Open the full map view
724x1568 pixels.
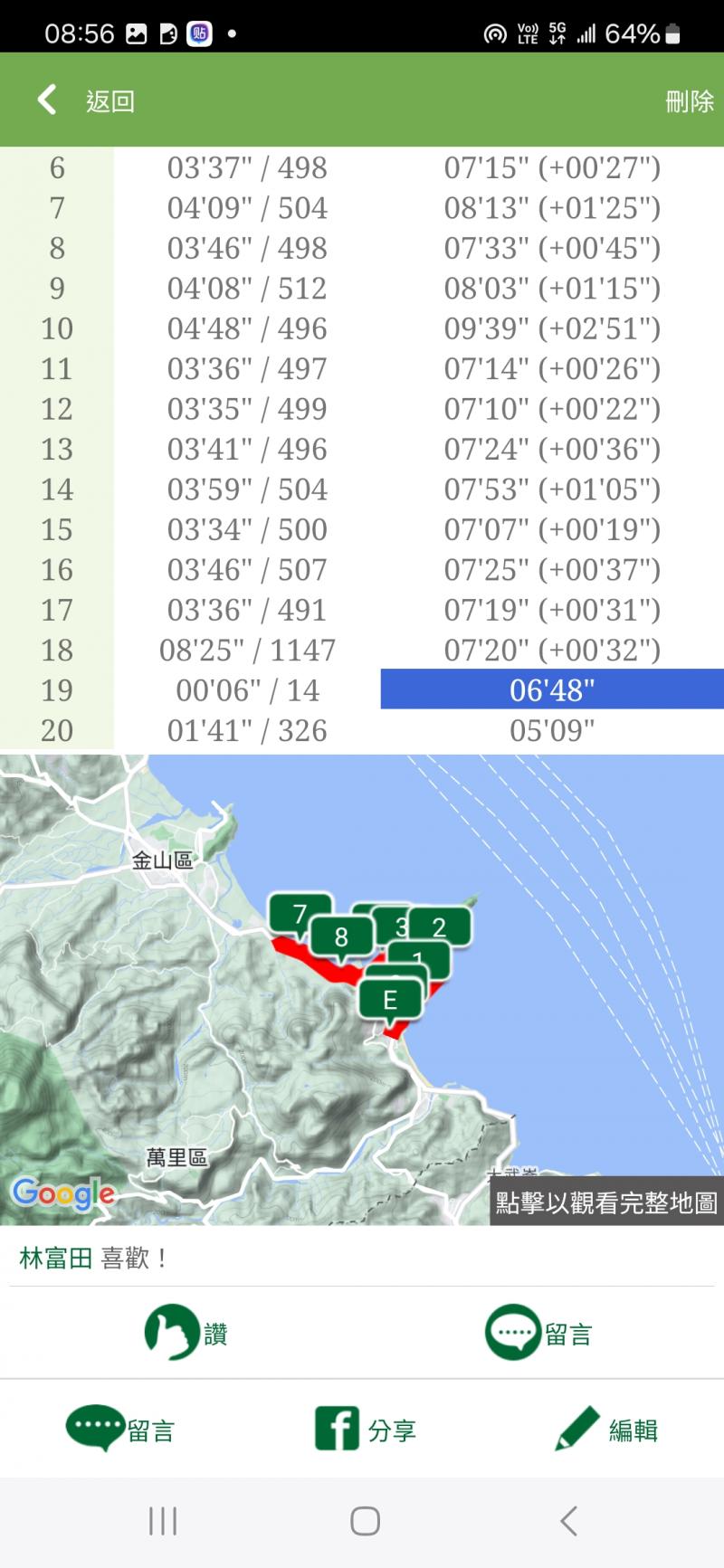(x=605, y=1202)
